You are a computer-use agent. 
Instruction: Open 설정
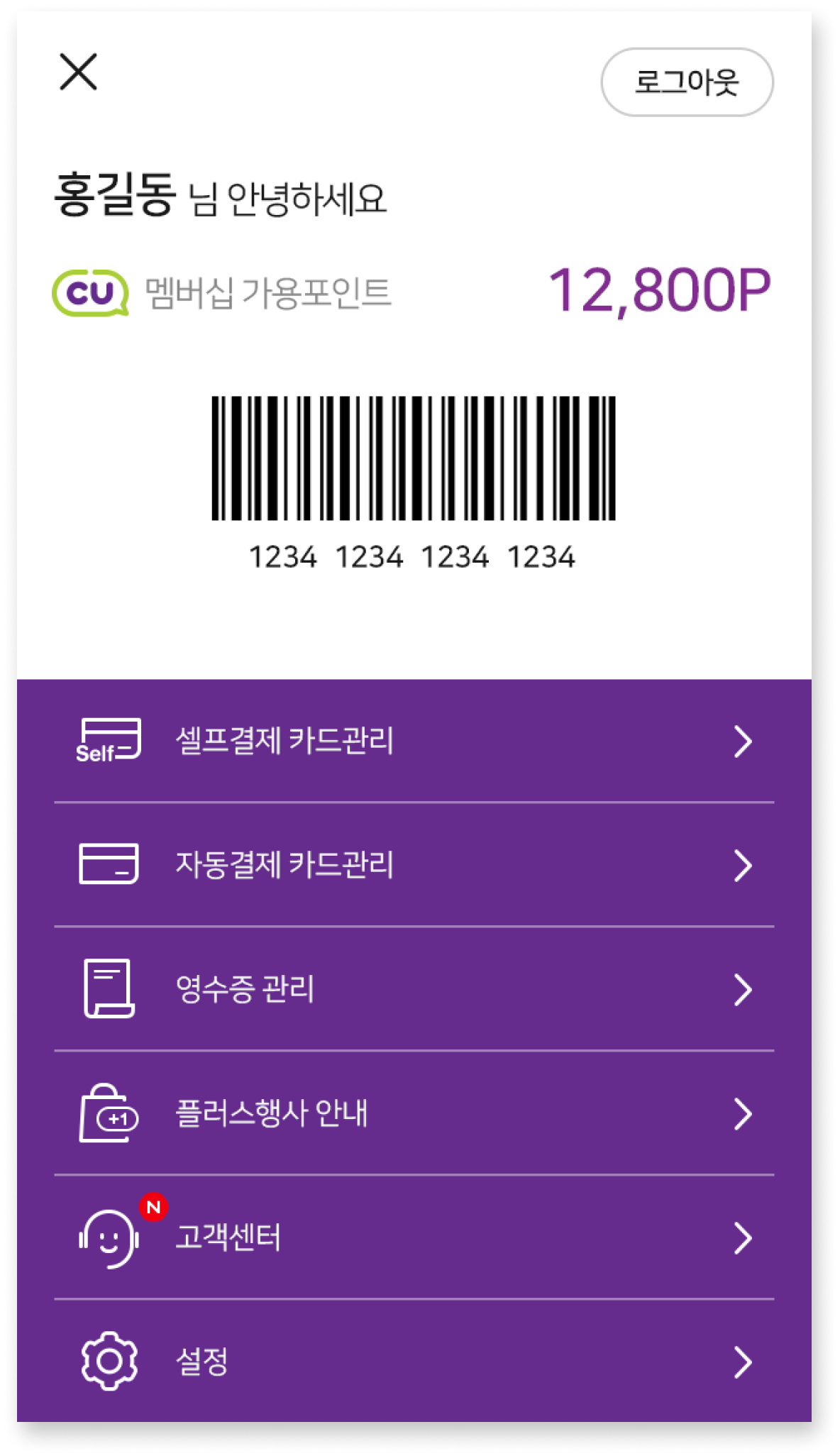(414, 1362)
